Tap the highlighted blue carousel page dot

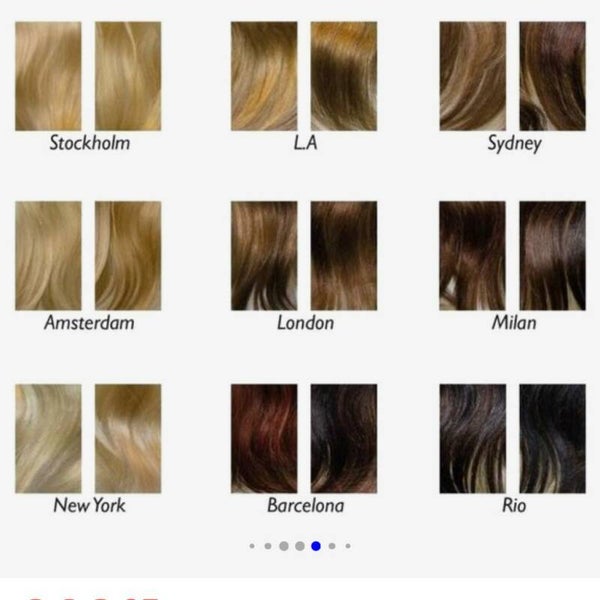coord(316,546)
